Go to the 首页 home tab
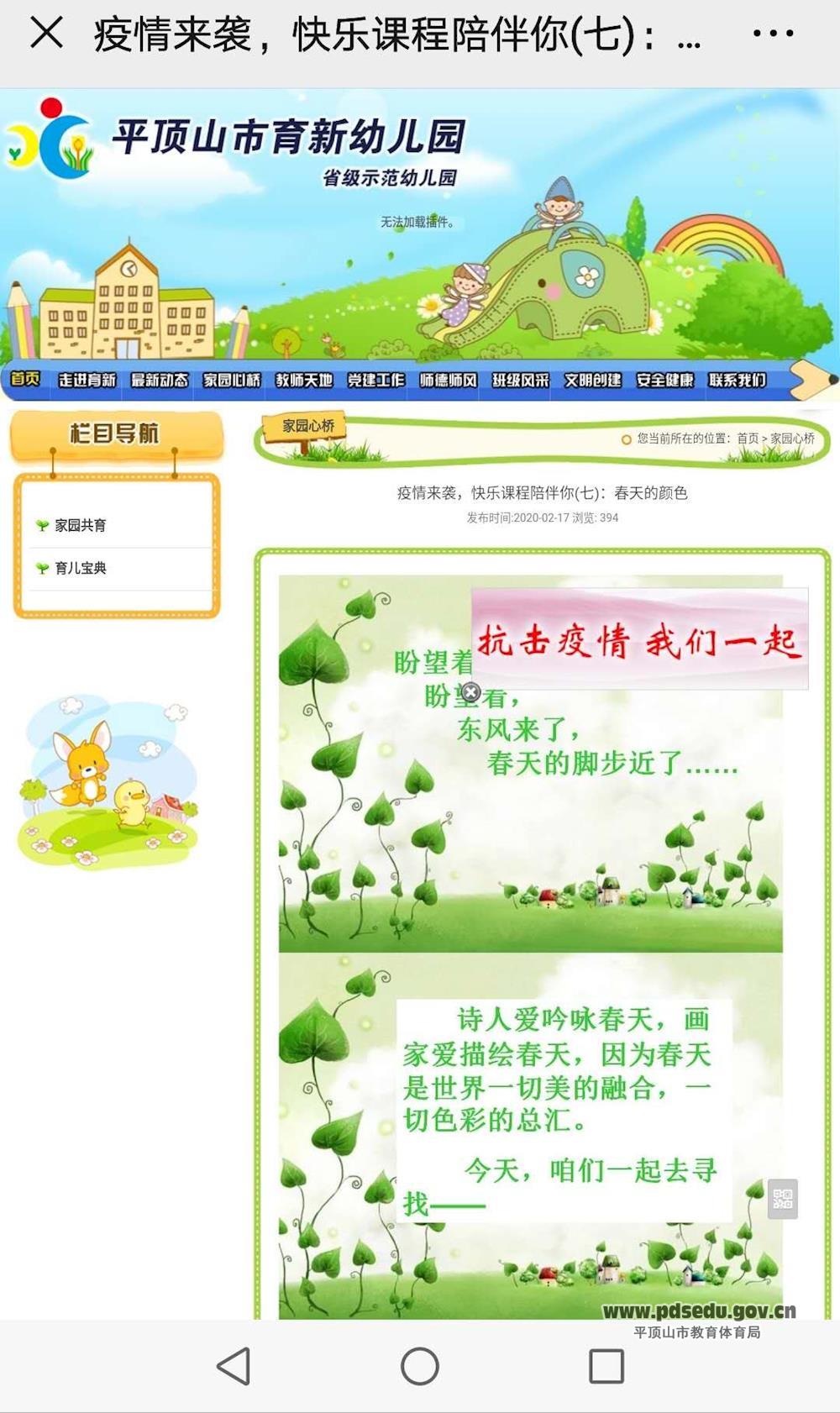Image resolution: width=840 pixels, height=1413 pixels. coord(25,380)
